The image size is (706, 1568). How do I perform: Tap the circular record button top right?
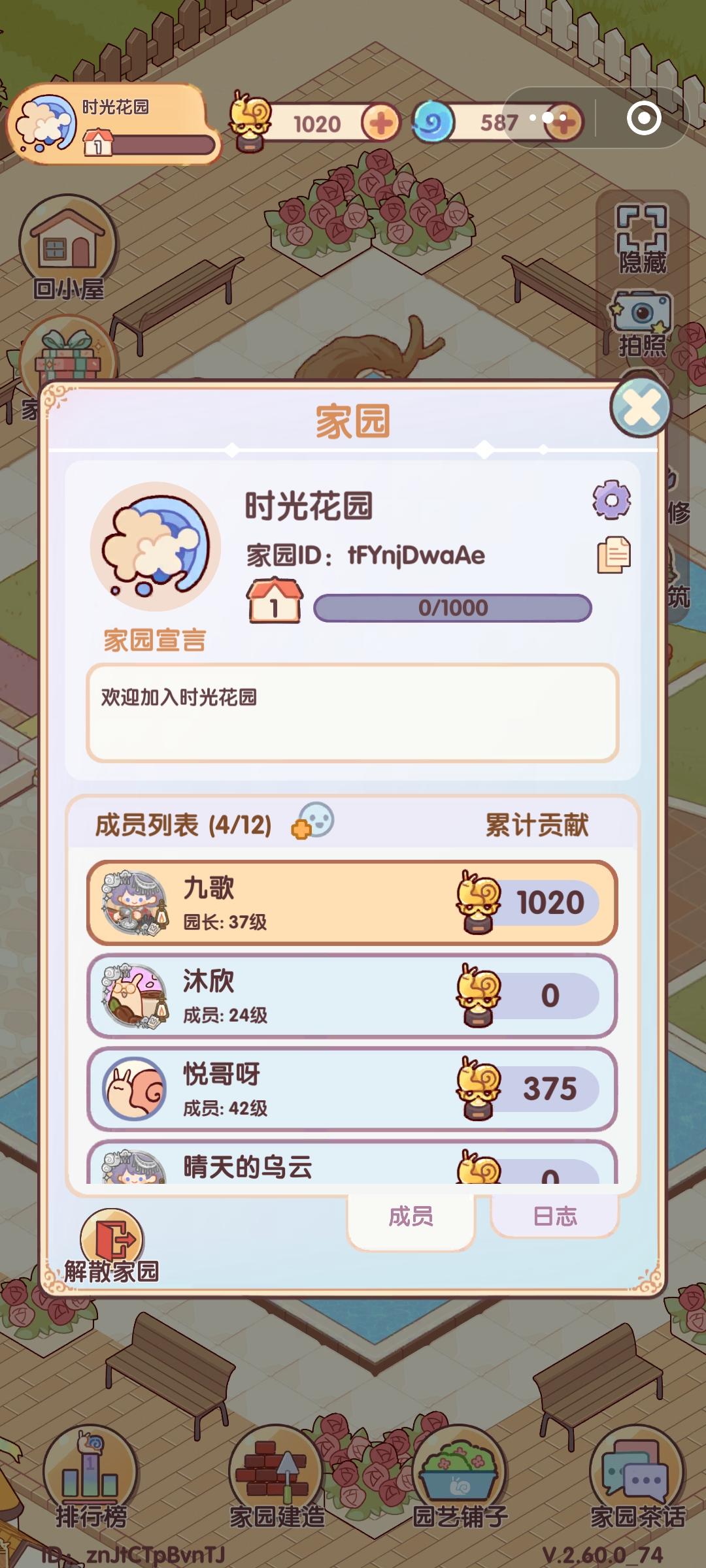[x=644, y=119]
